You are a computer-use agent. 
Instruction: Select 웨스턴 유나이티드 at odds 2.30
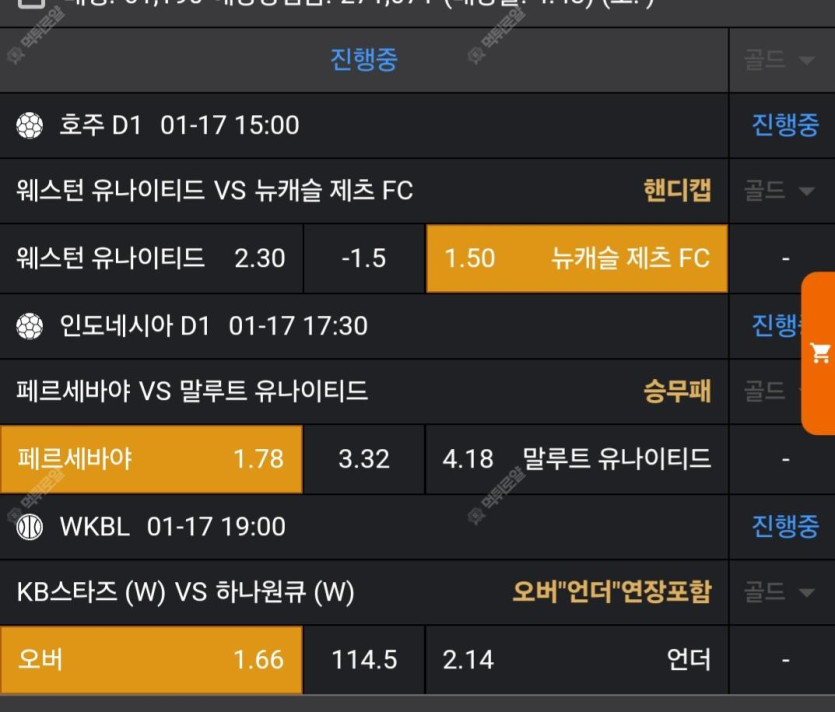tap(151, 258)
